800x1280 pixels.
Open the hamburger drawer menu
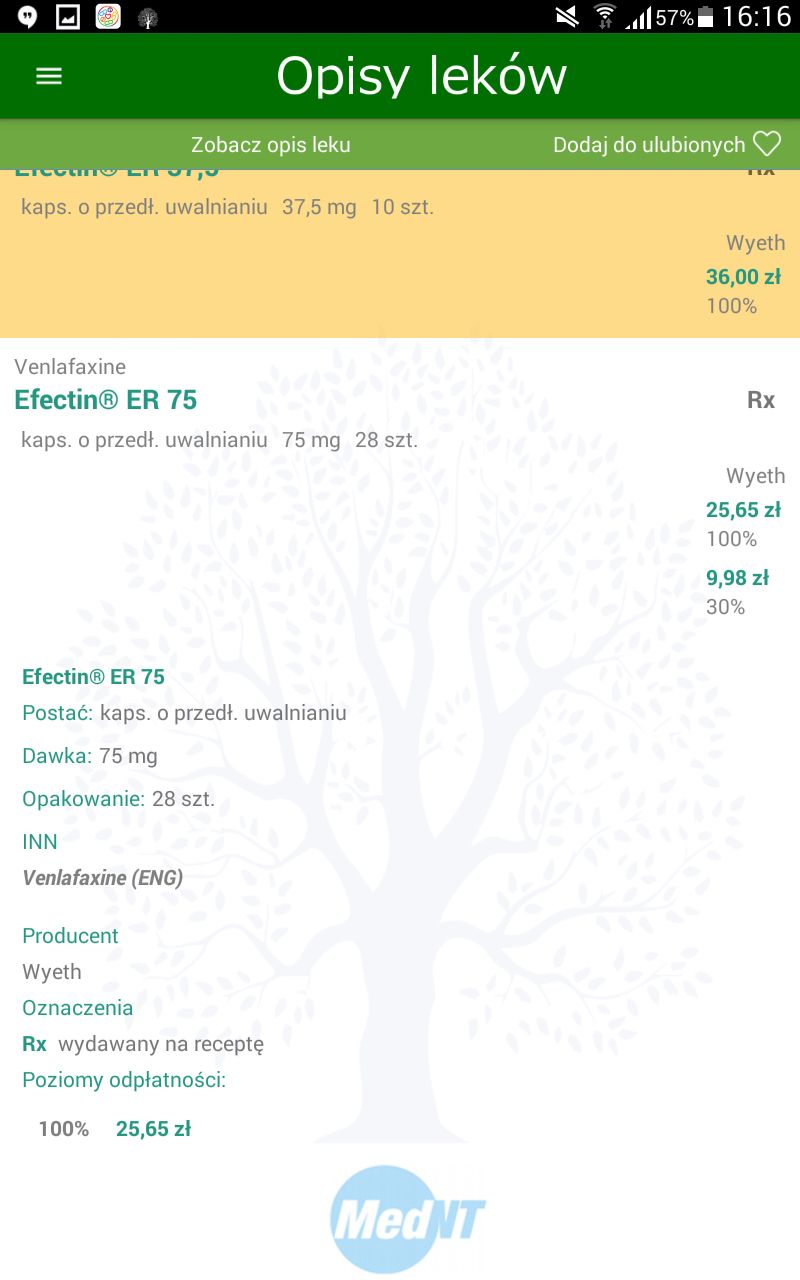[x=49, y=77]
